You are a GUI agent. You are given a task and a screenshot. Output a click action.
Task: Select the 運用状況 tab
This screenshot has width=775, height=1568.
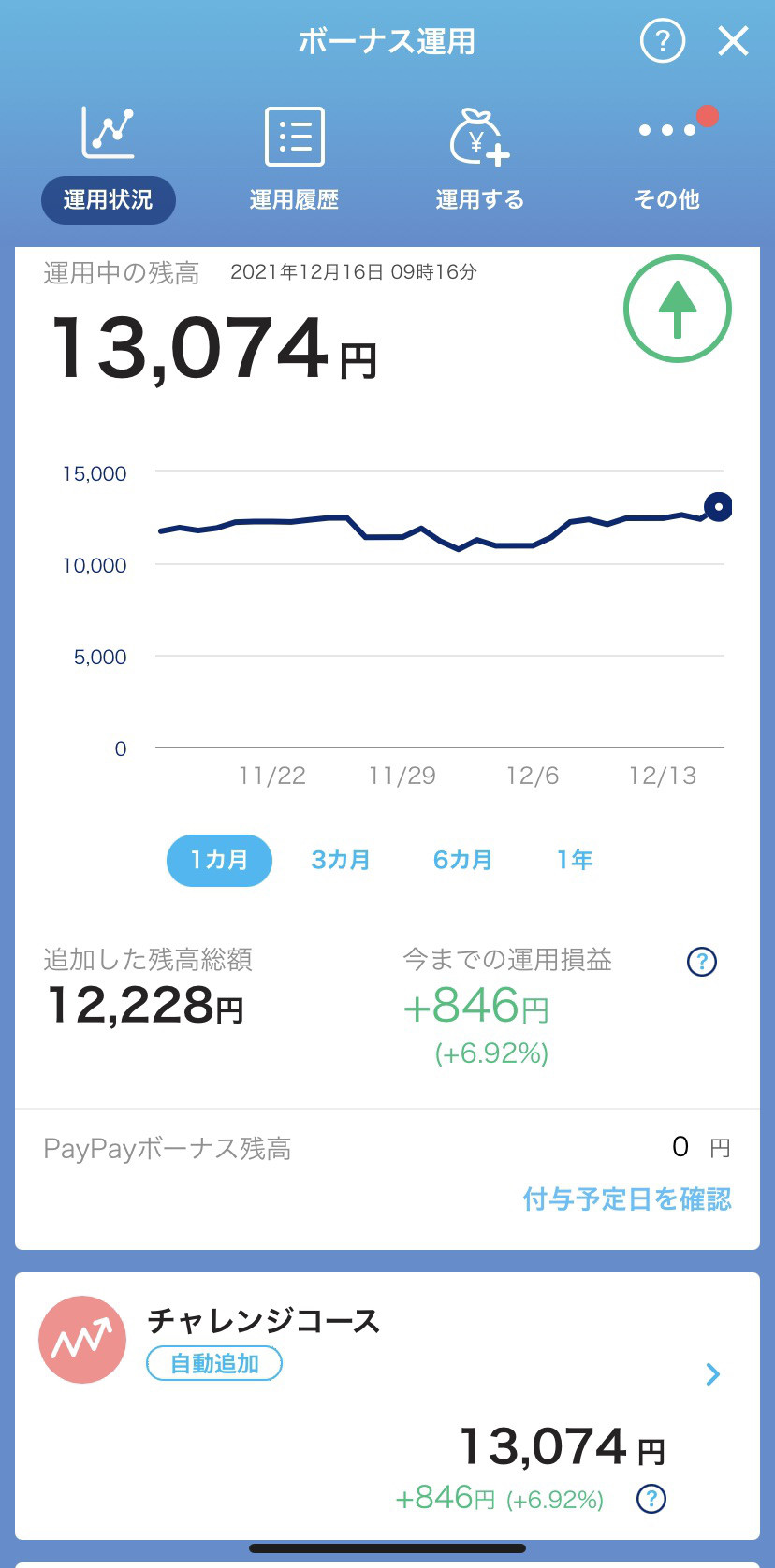click(x=109, y=159)
